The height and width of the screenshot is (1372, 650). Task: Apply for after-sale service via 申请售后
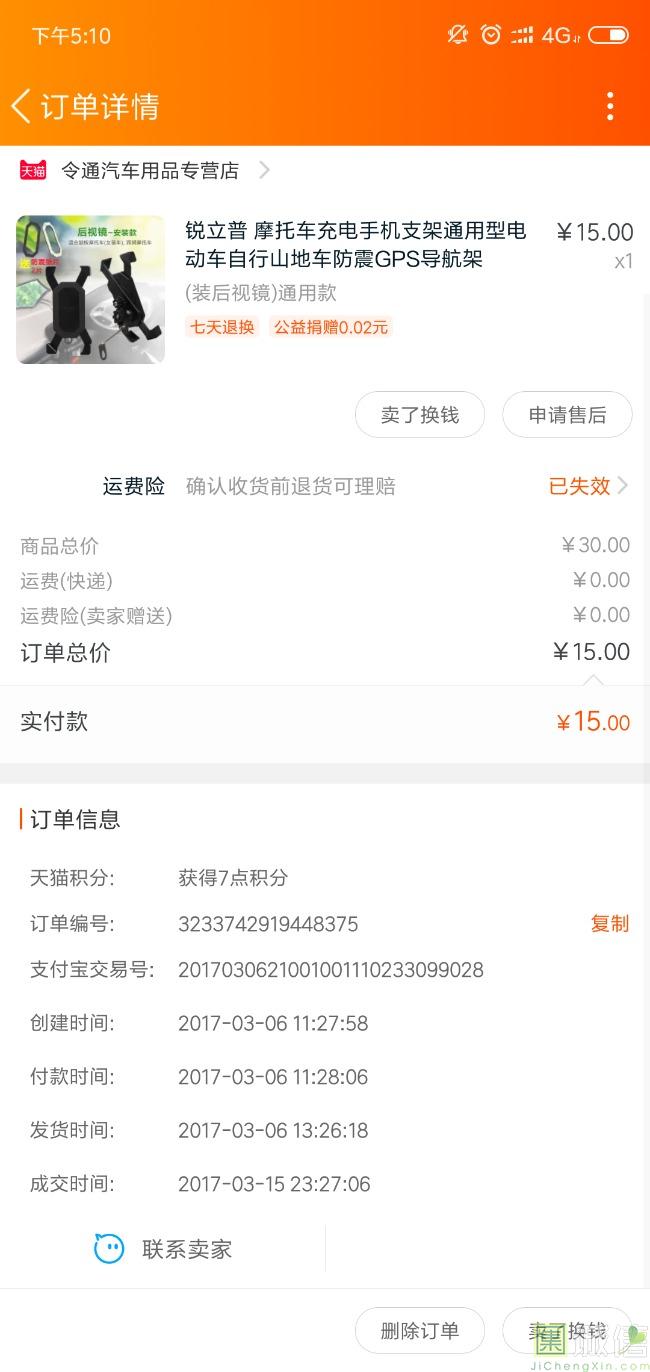click(x=567, y=415)
